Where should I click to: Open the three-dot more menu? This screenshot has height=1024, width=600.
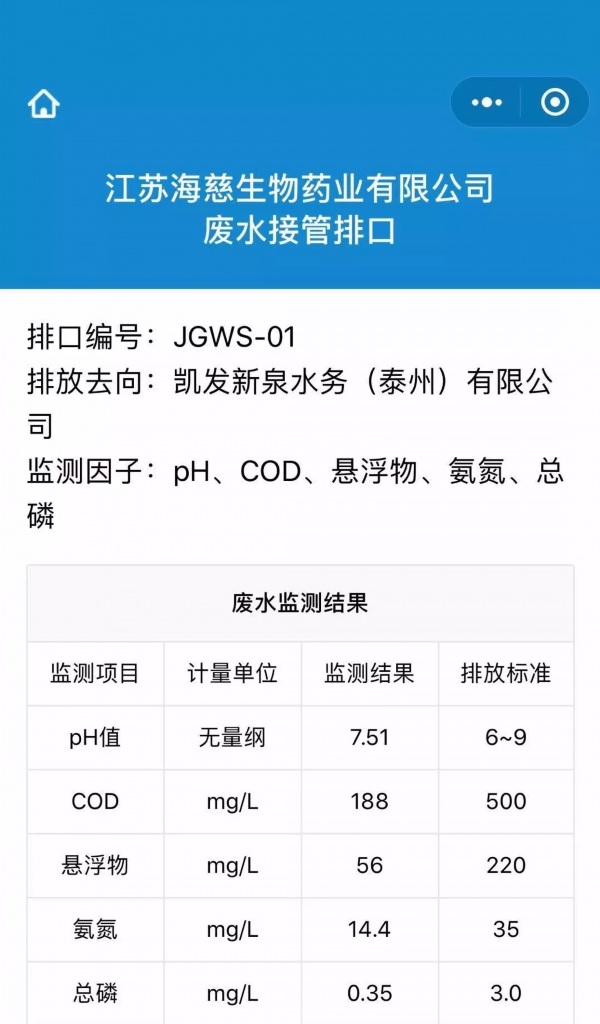pos(486,102)
